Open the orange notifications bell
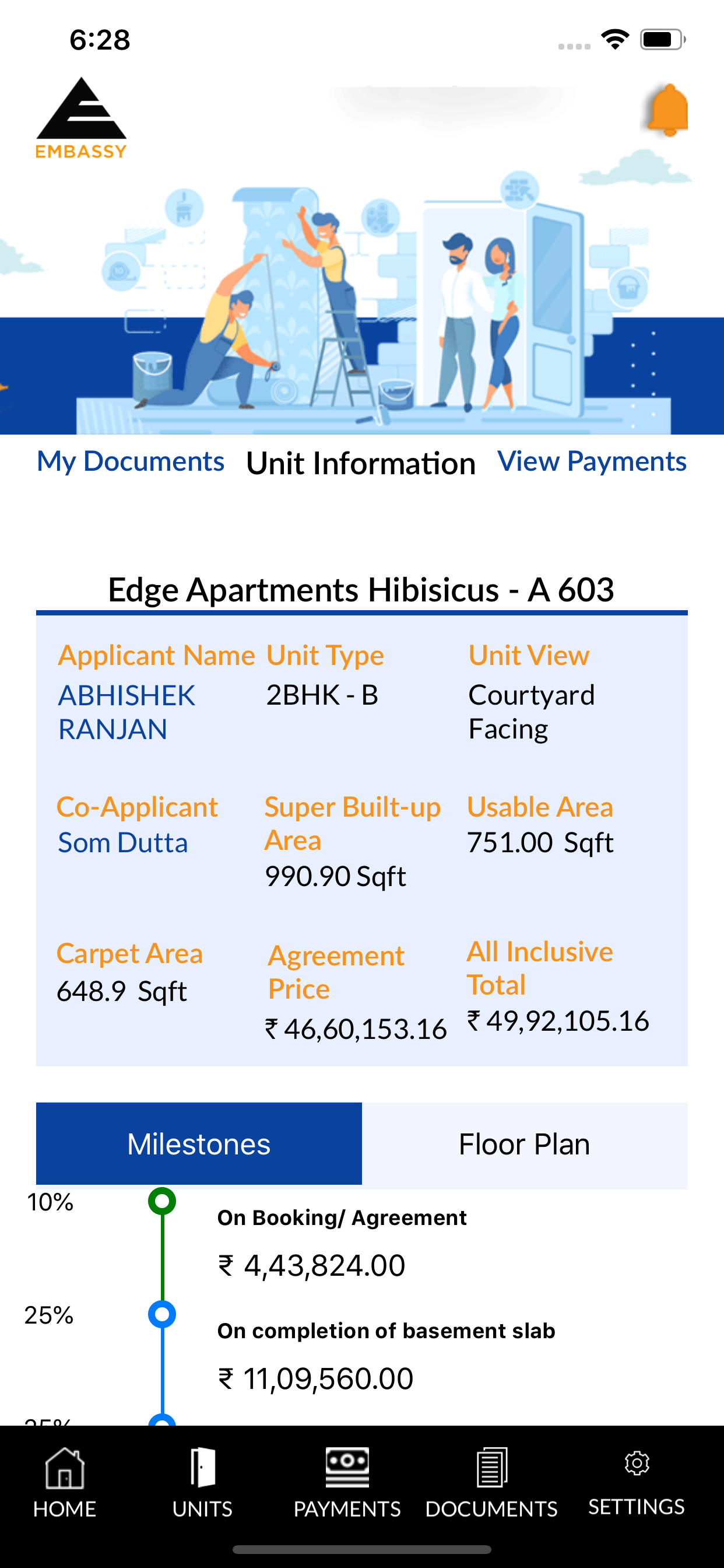The height and width of the screenshot is (1568, 724). click(x=668, y=110)
